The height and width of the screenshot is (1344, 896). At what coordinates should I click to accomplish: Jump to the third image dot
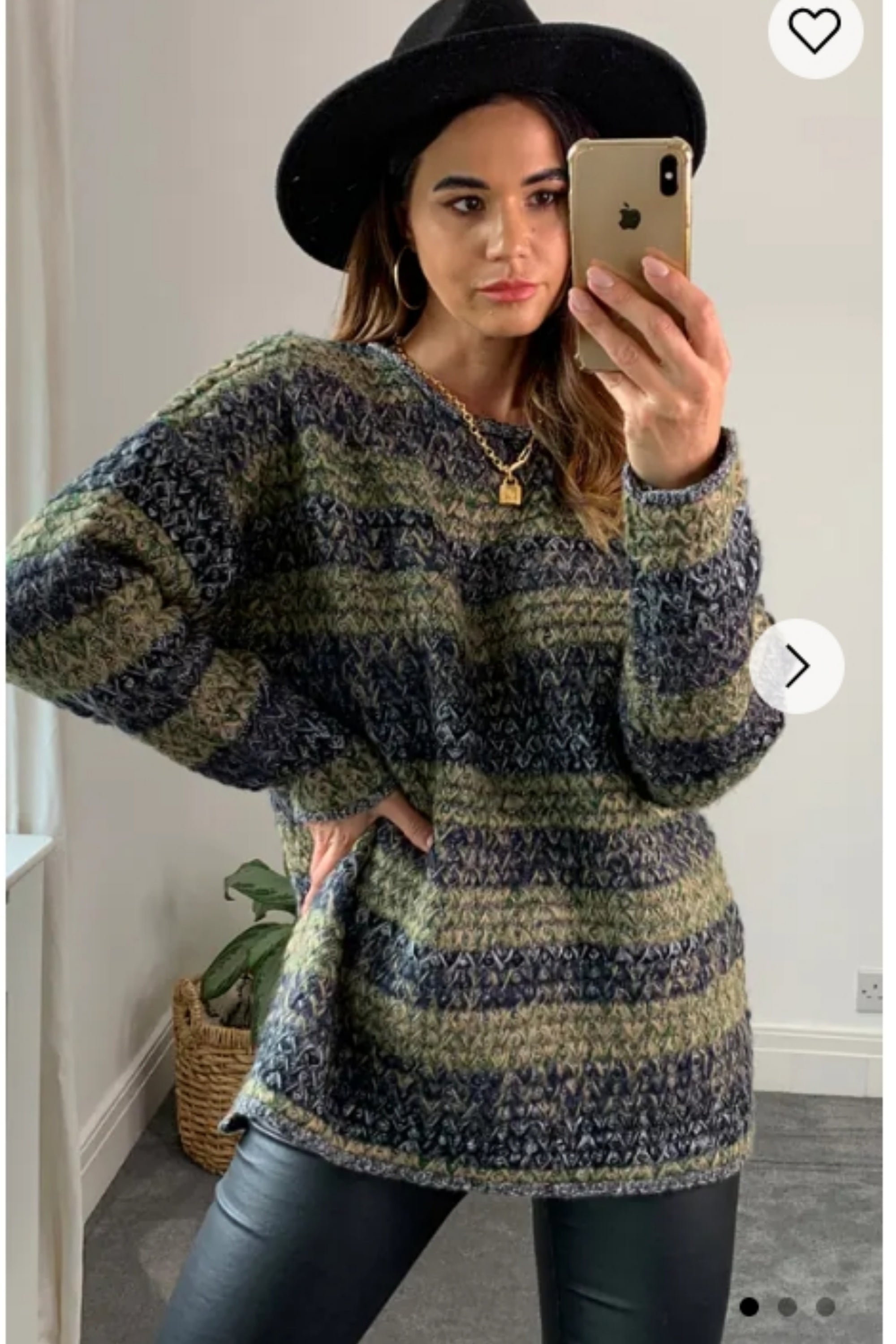click(x=825, y=1306)
